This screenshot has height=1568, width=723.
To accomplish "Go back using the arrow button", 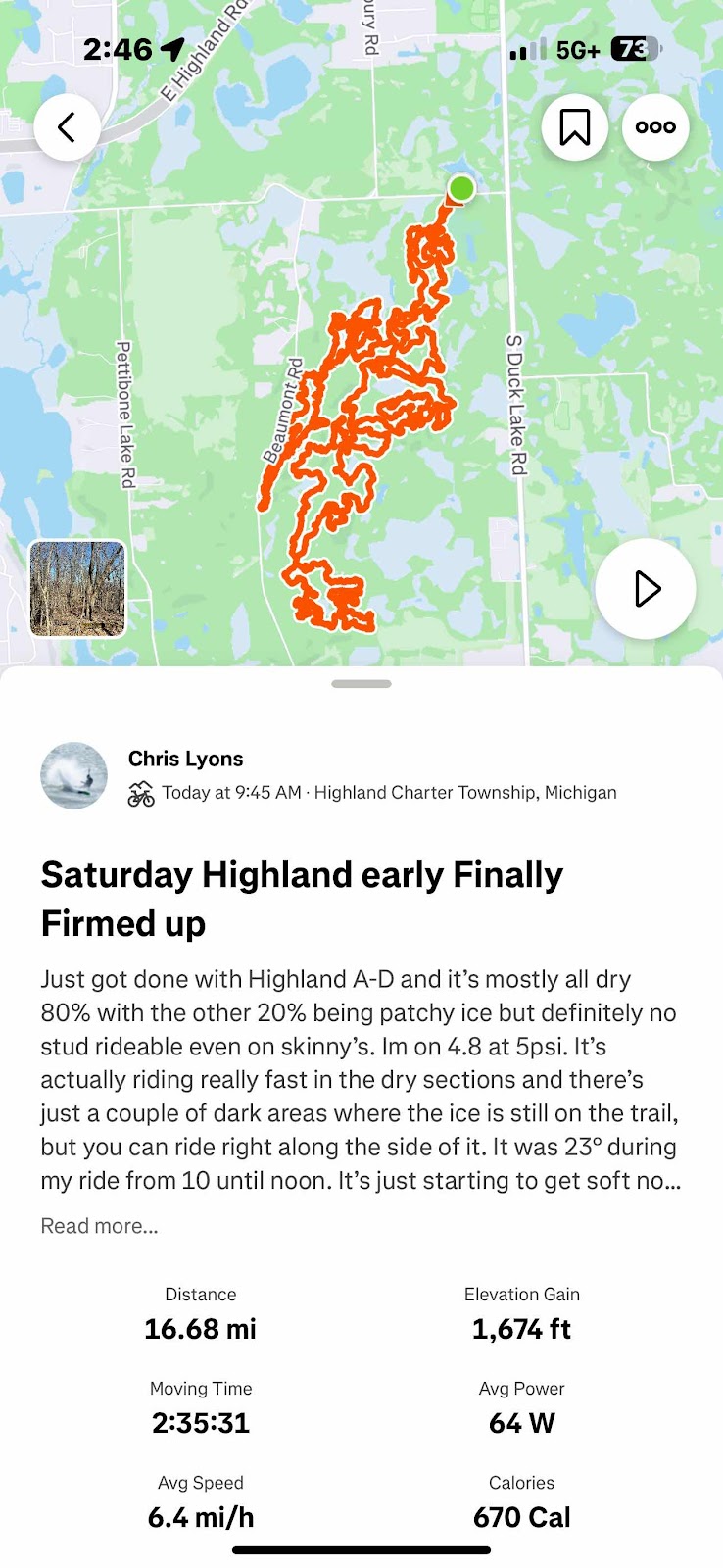I will click(x=67, y=127).
